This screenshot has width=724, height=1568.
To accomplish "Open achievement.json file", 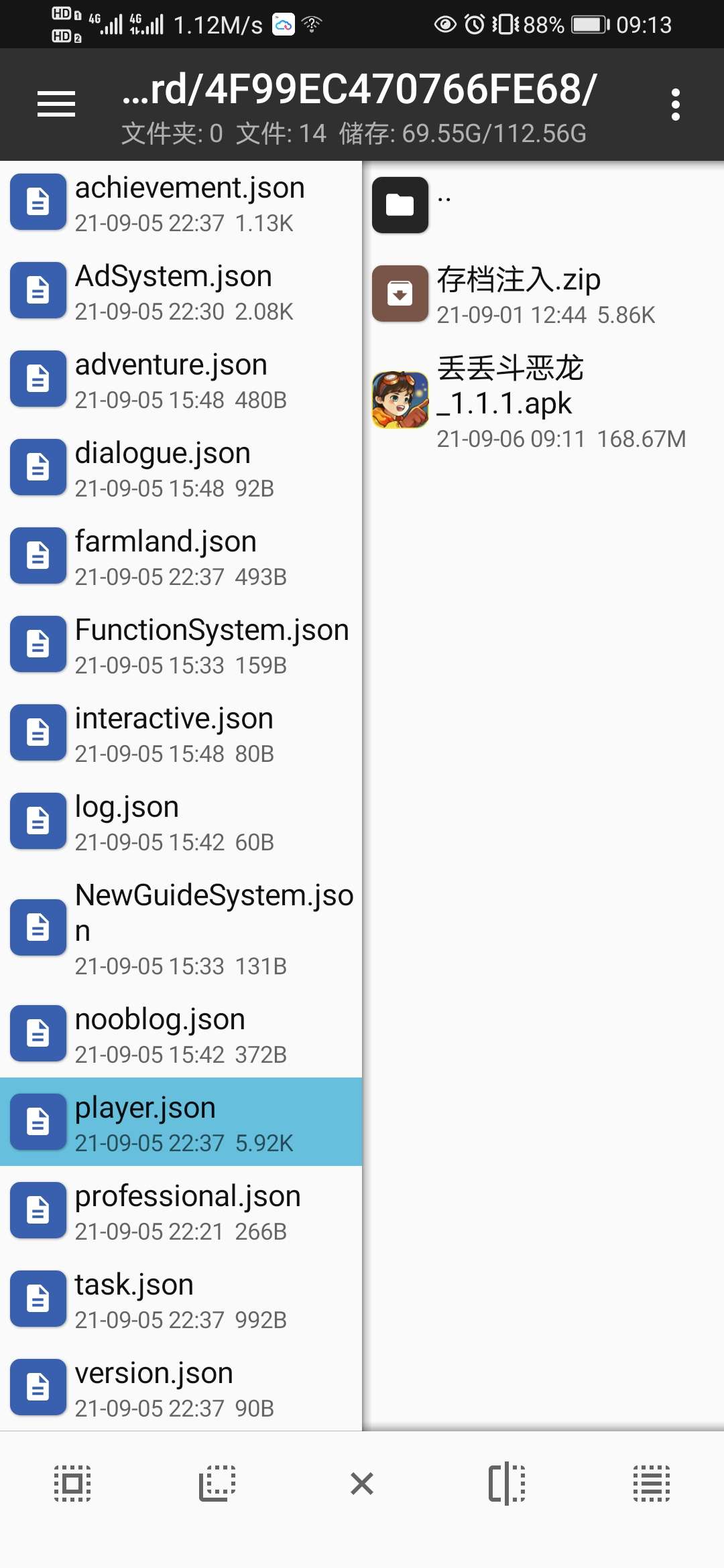I will pyautogui.click(x=181, y=204).
